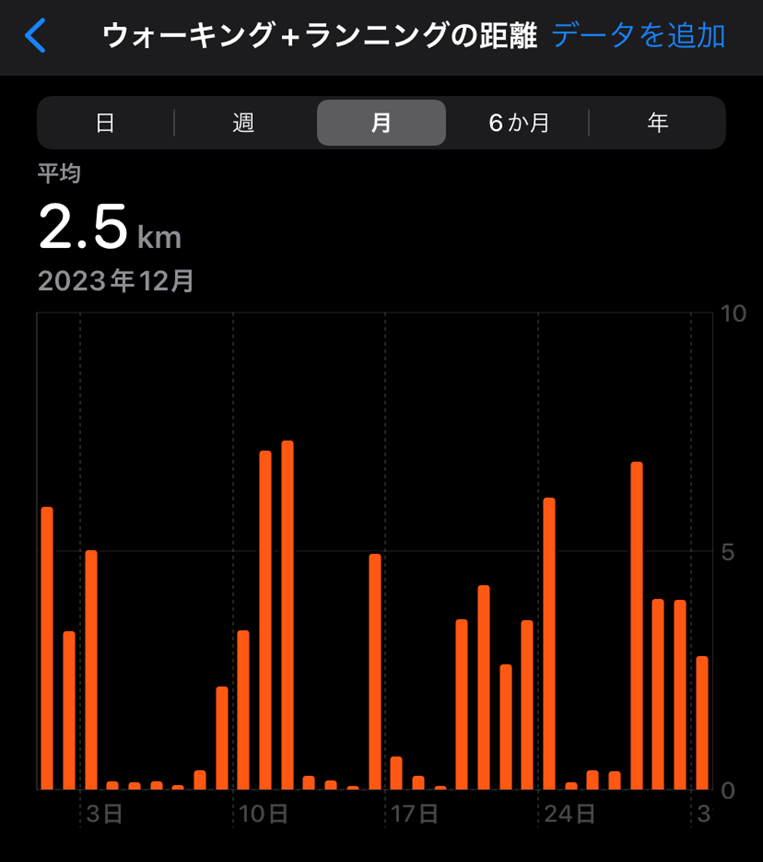Show the 6か月 (six months) view
763x862 pixels.
pos(519,123)
